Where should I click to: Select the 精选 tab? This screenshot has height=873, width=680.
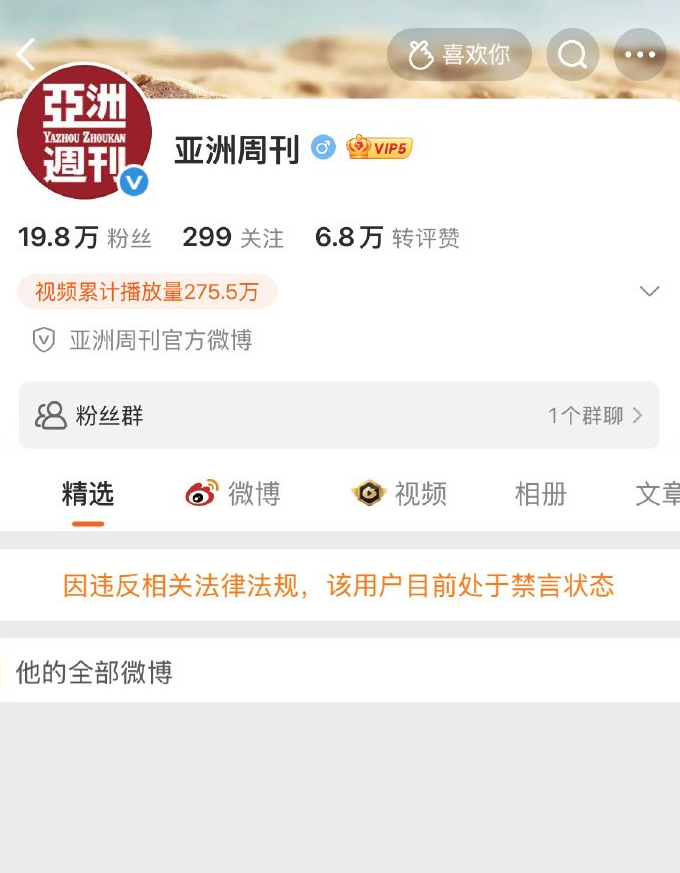click(x=88, y=494)
